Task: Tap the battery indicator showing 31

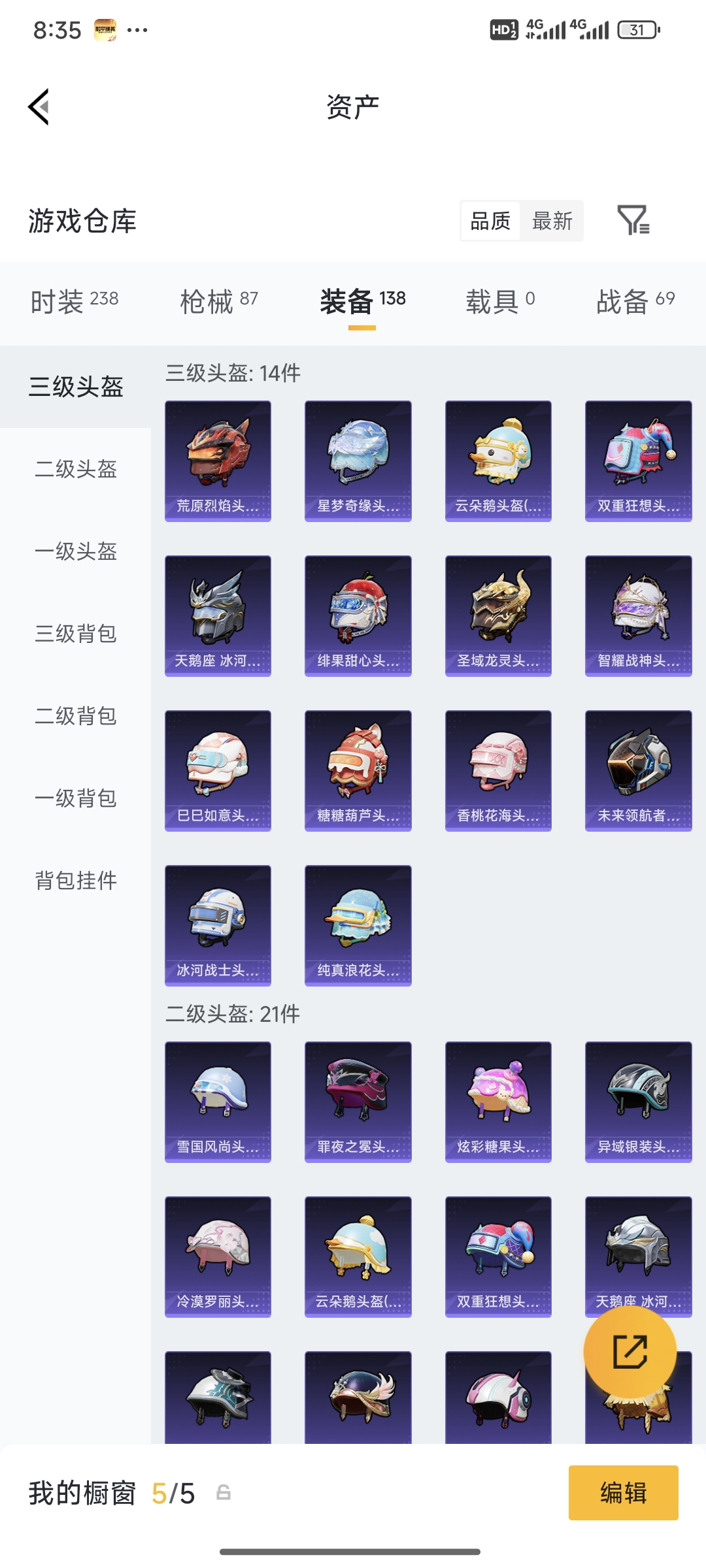Action: point(635,29)
